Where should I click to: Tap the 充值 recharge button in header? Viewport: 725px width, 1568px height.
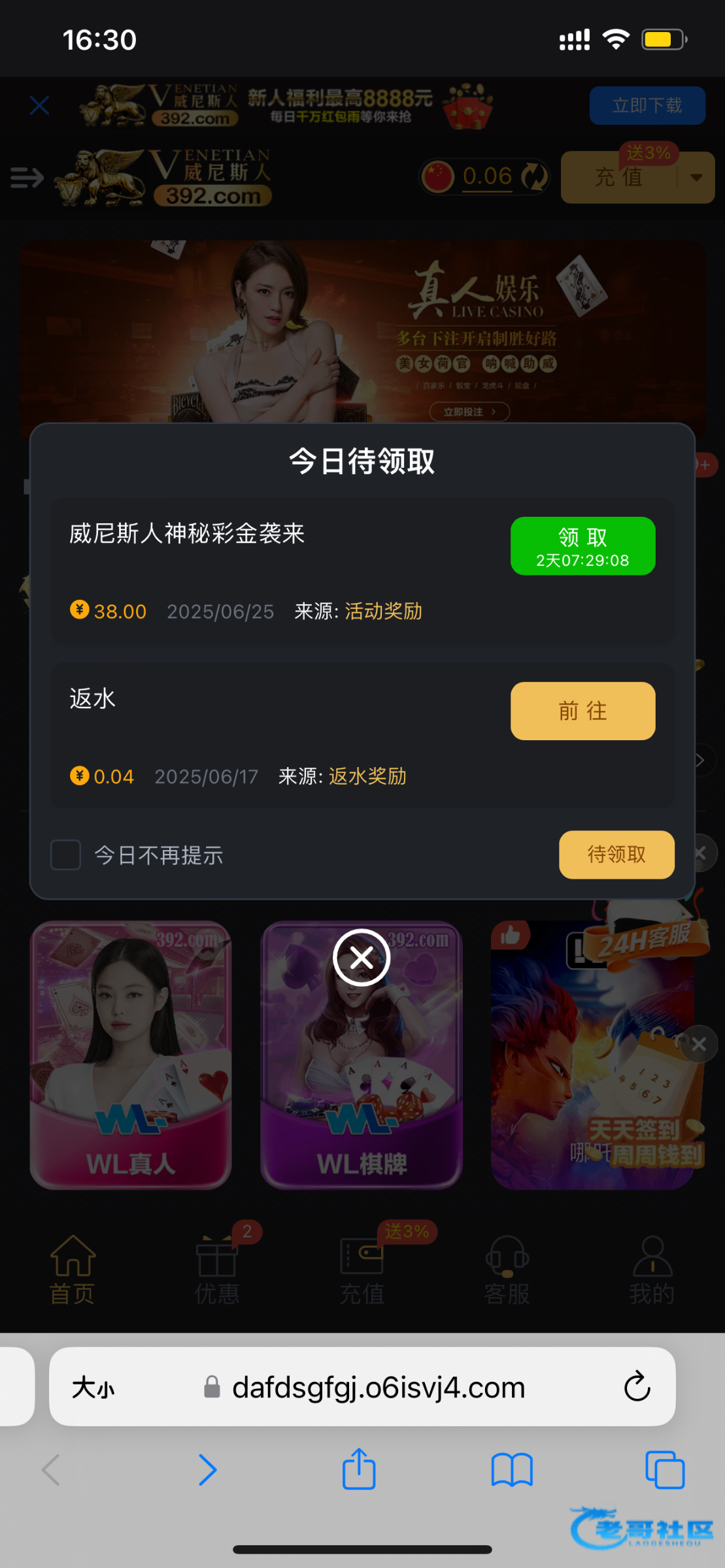point(618,177)
